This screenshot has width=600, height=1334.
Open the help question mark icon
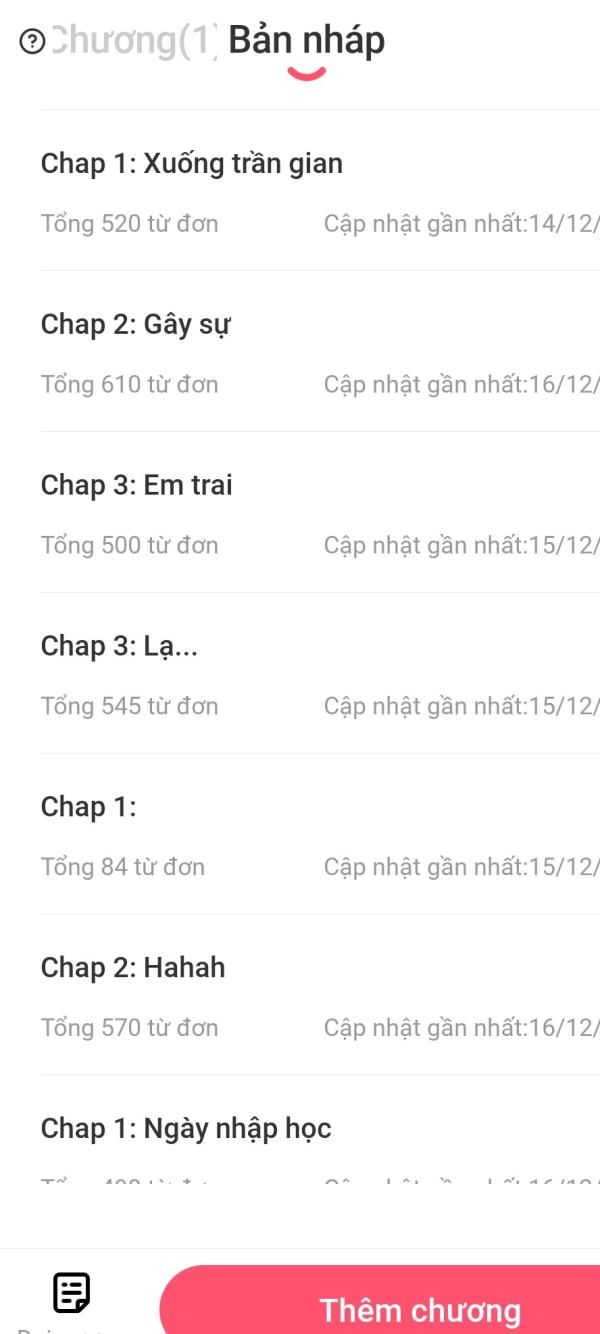coord(32,41)
